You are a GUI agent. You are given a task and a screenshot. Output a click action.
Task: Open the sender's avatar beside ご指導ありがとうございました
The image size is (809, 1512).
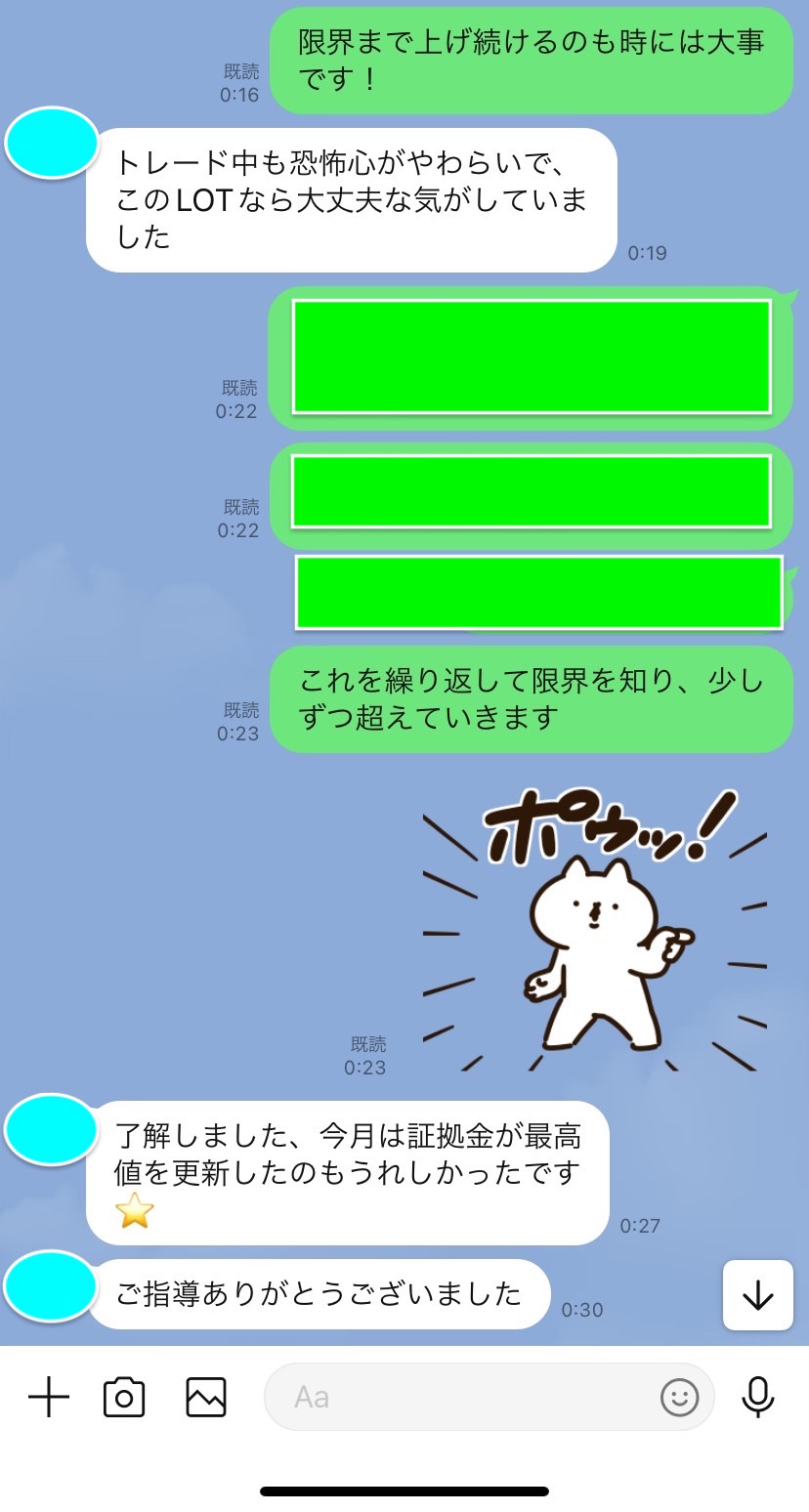pyautogui.click(x=51, y=1286)
